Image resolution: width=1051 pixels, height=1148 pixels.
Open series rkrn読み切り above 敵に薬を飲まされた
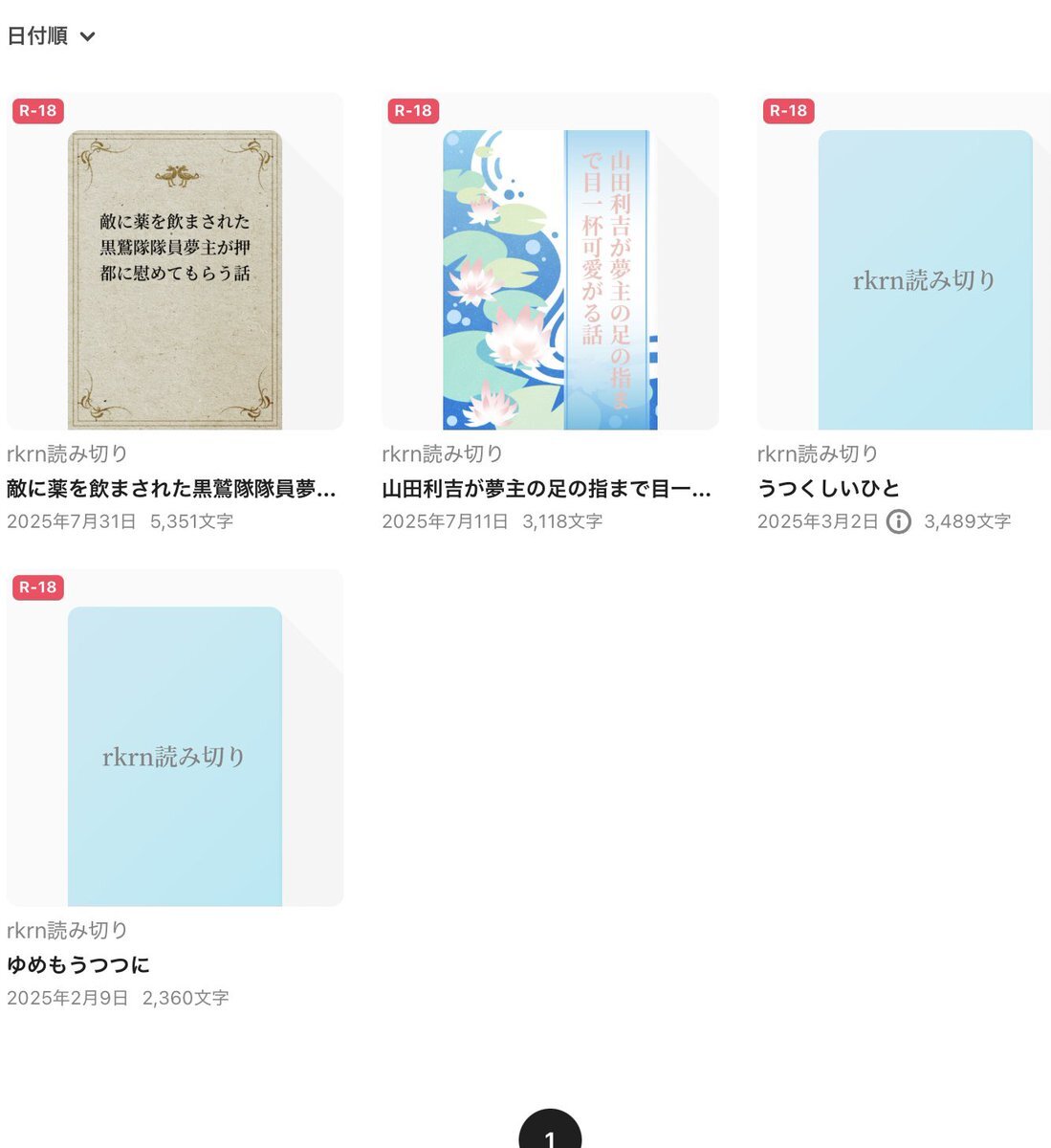click(x=67, y=453)
